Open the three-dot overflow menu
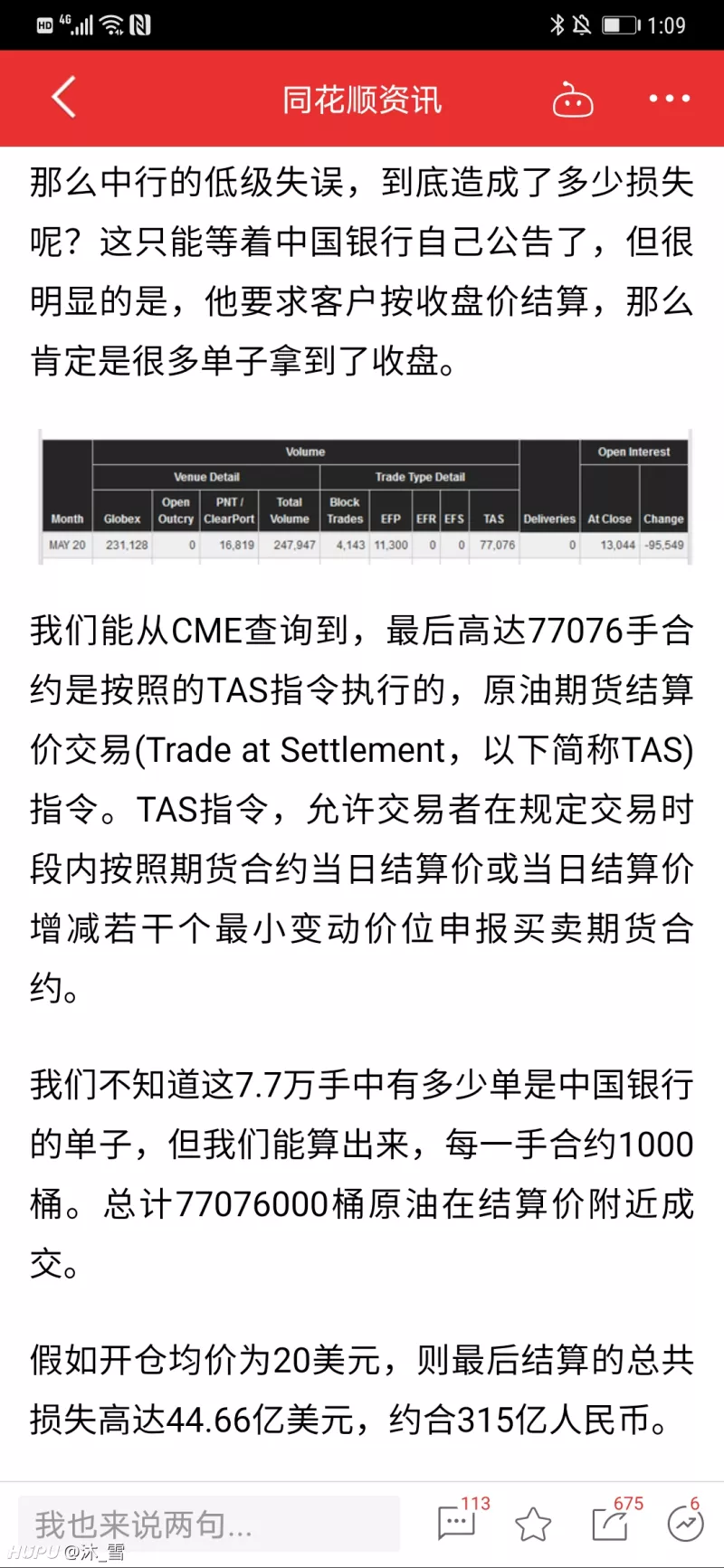Screen dimensions: 724x1568 [x=669, y=99]
